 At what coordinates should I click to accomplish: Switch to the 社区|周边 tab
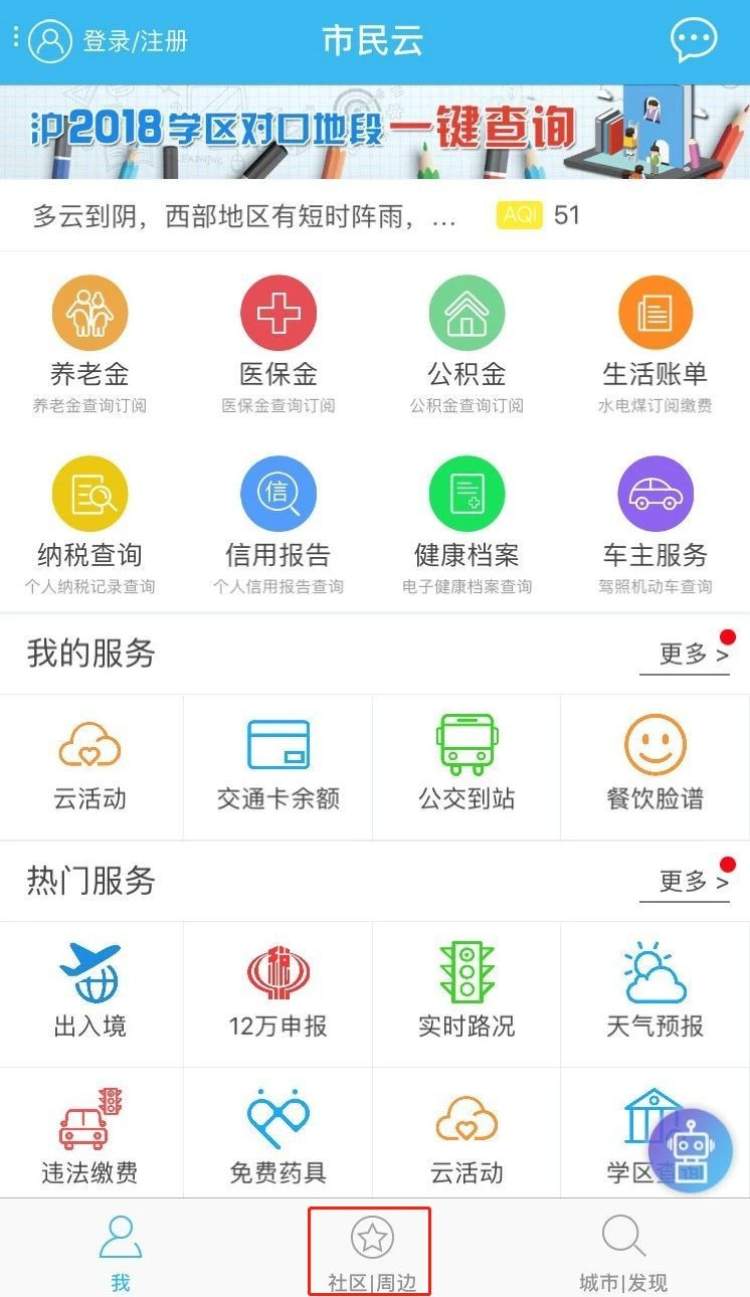pos(372,1252)
